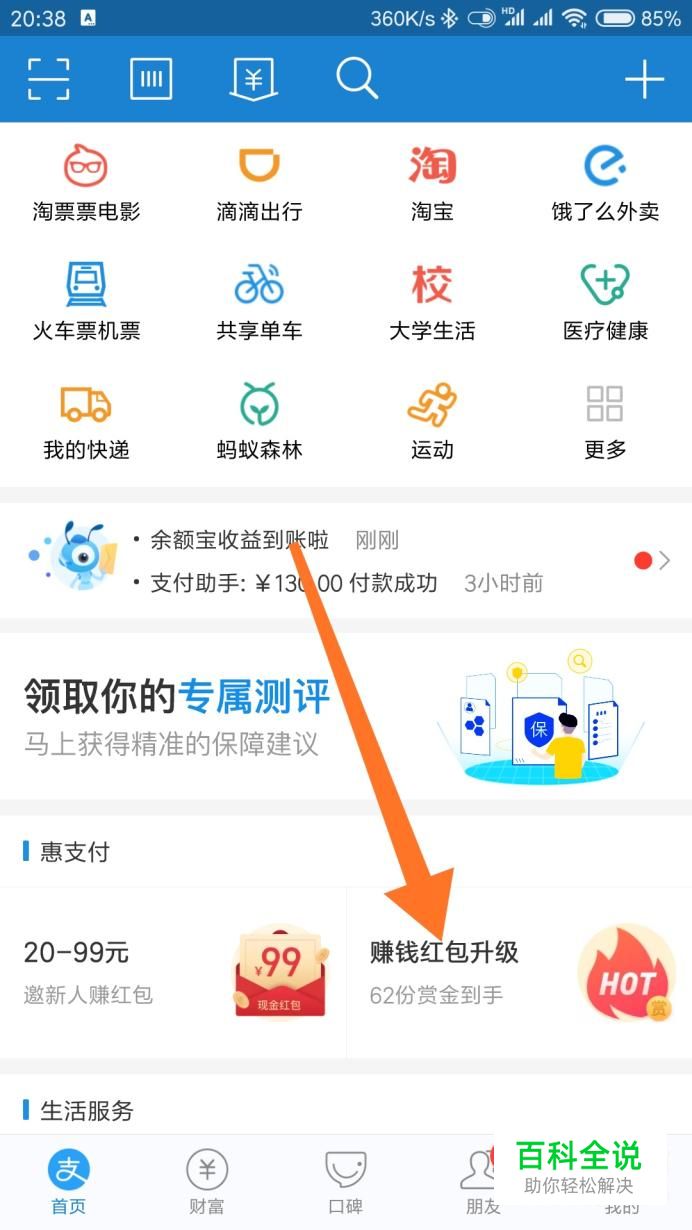The image size is (692, 1230).
Task: Open 淘宝
Action: click(x=432, y=182)
